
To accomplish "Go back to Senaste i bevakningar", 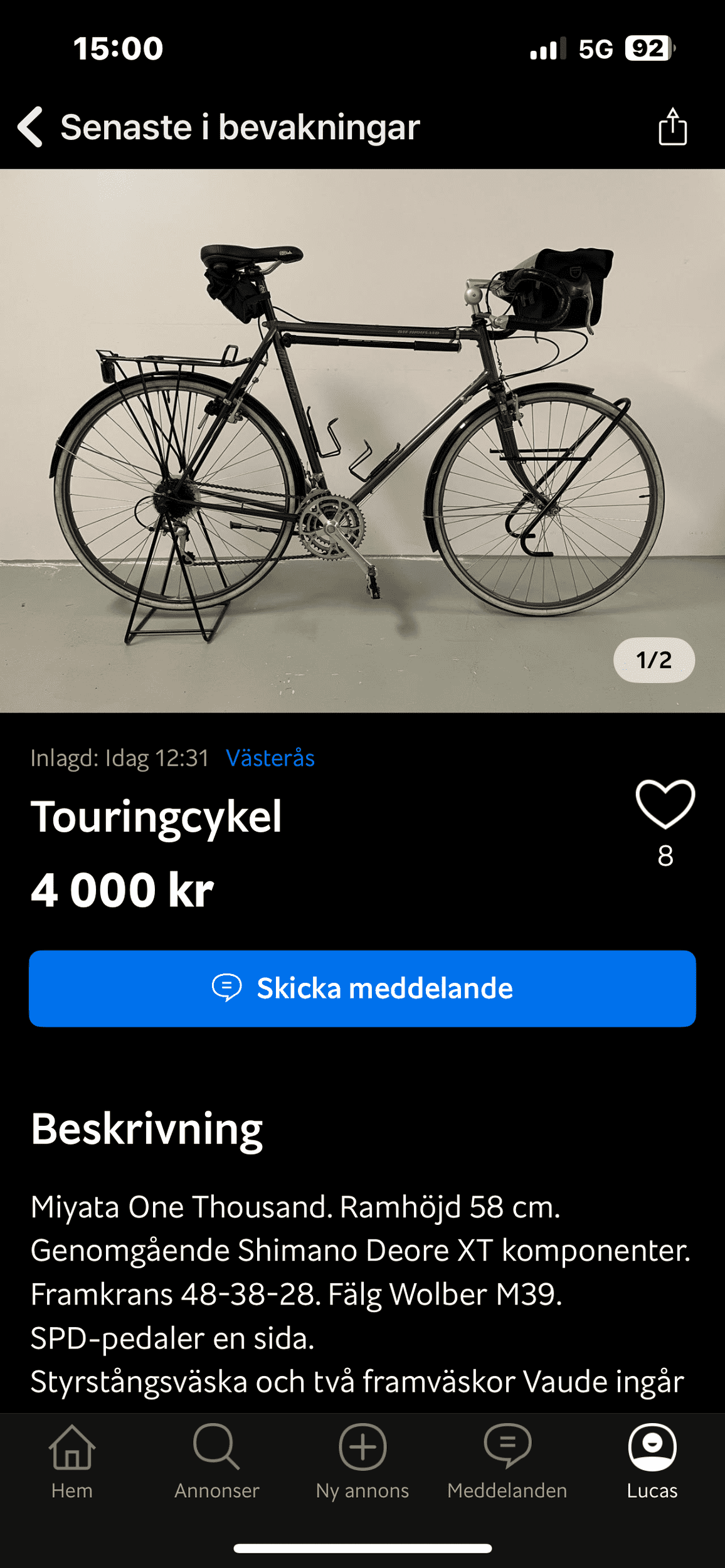I will [30, 127].
